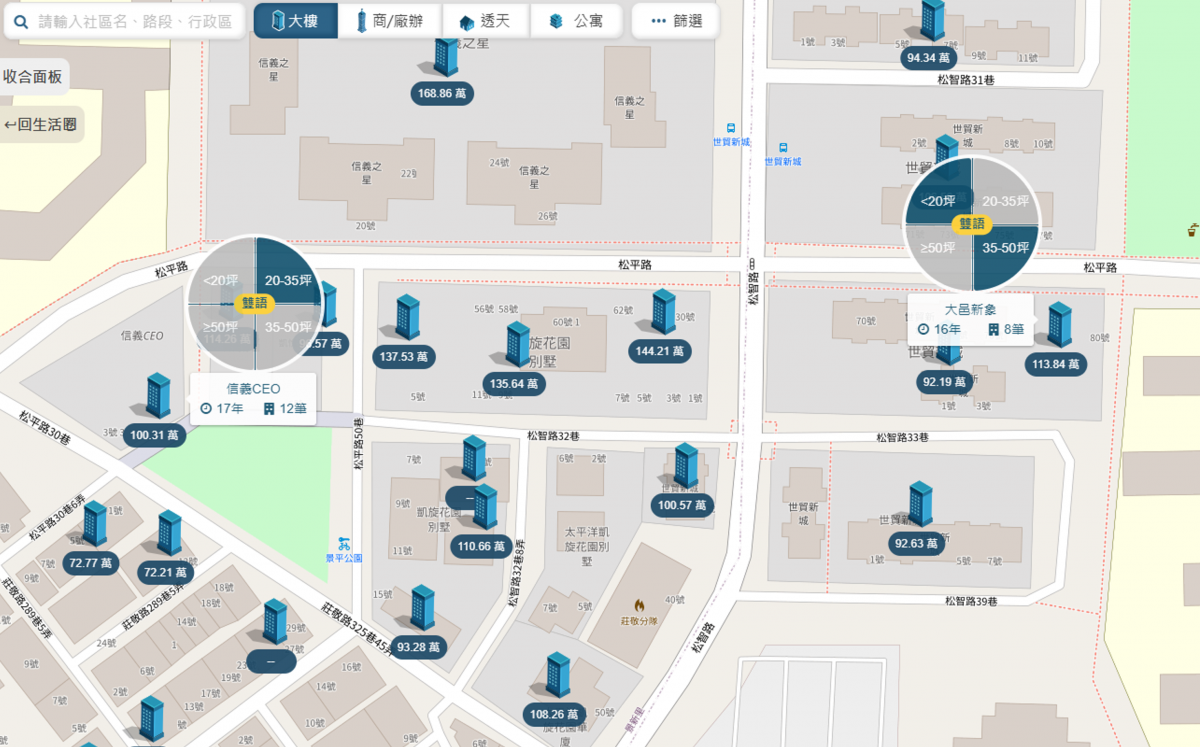Screen dimensions: 1200x747
Task: Collapse the panel with 收合面板
Action: [33, 76]
